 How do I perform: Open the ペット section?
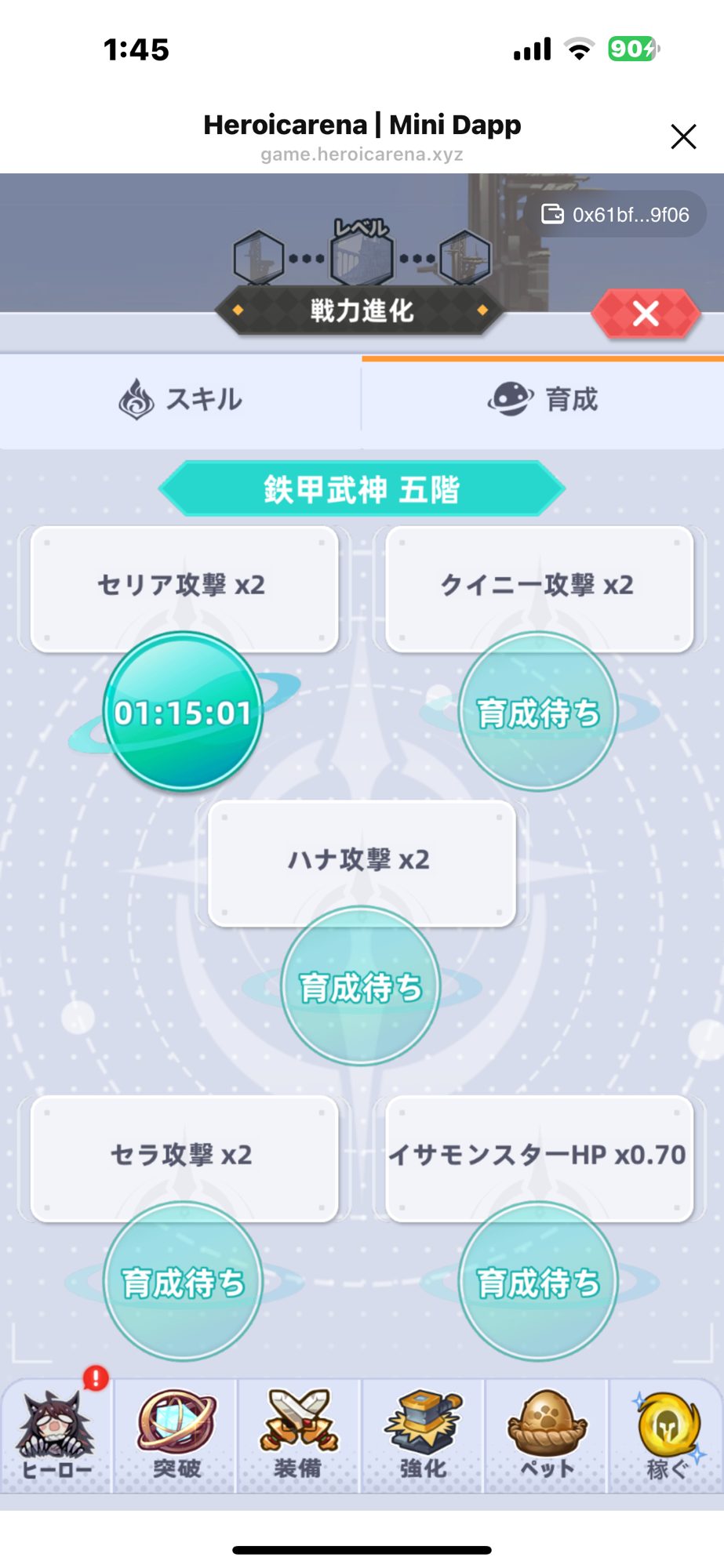coord(547,1436)
